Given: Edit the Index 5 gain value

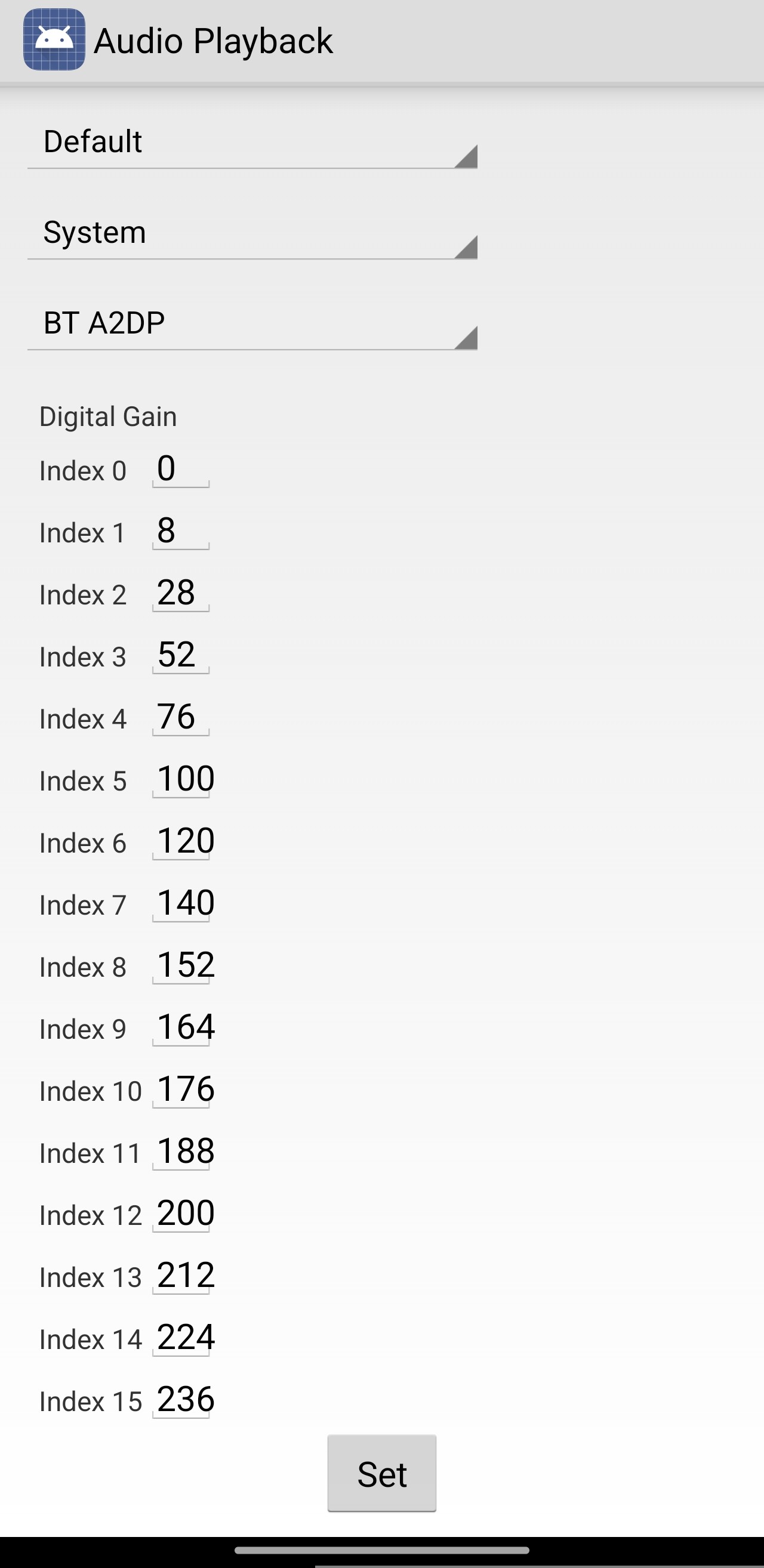Looking at the screenshot, I should click(183, 780).
